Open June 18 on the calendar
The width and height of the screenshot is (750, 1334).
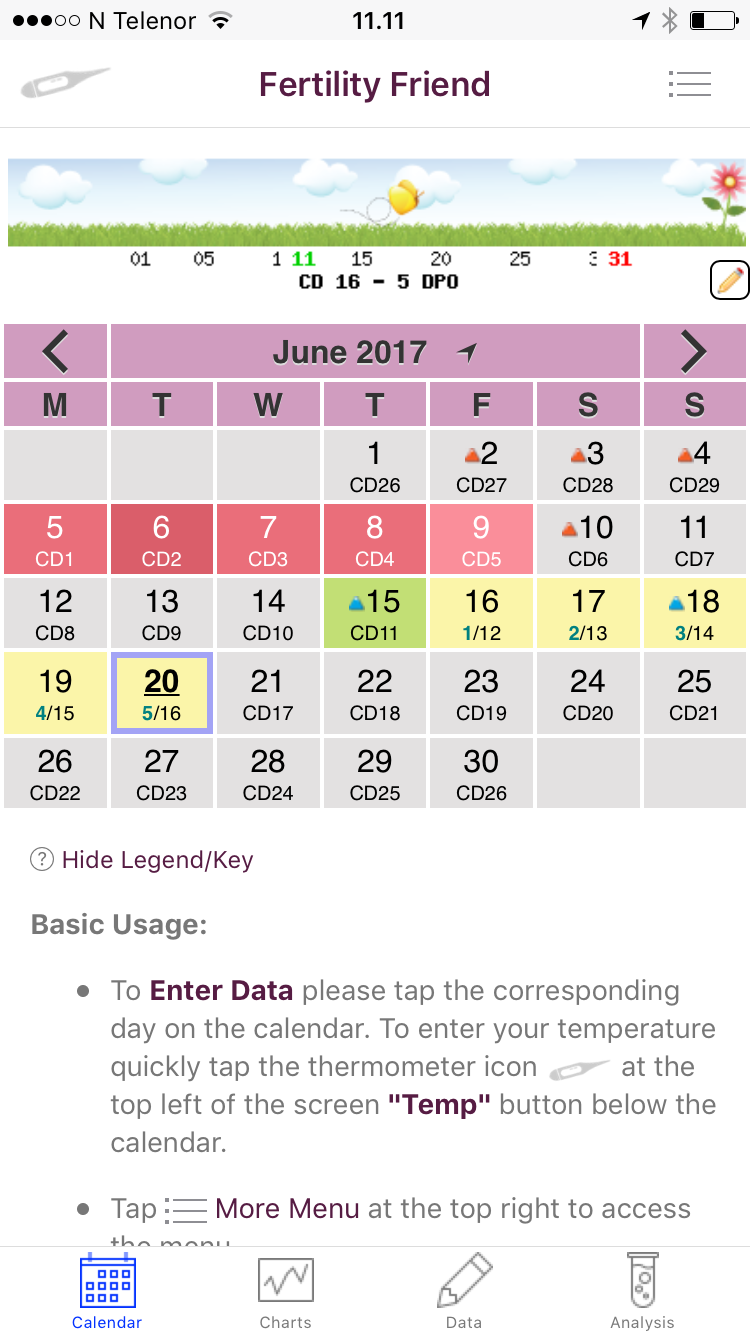(x=694, y=612)
